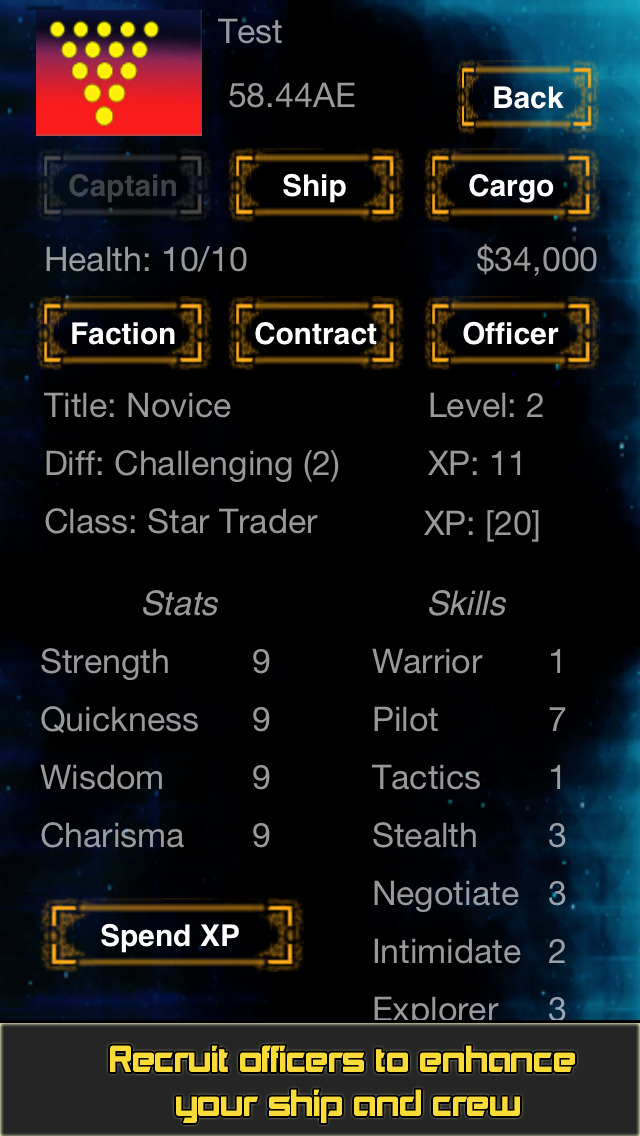Open the Faction screen
640x1136 pixels.
pos(123,334)
